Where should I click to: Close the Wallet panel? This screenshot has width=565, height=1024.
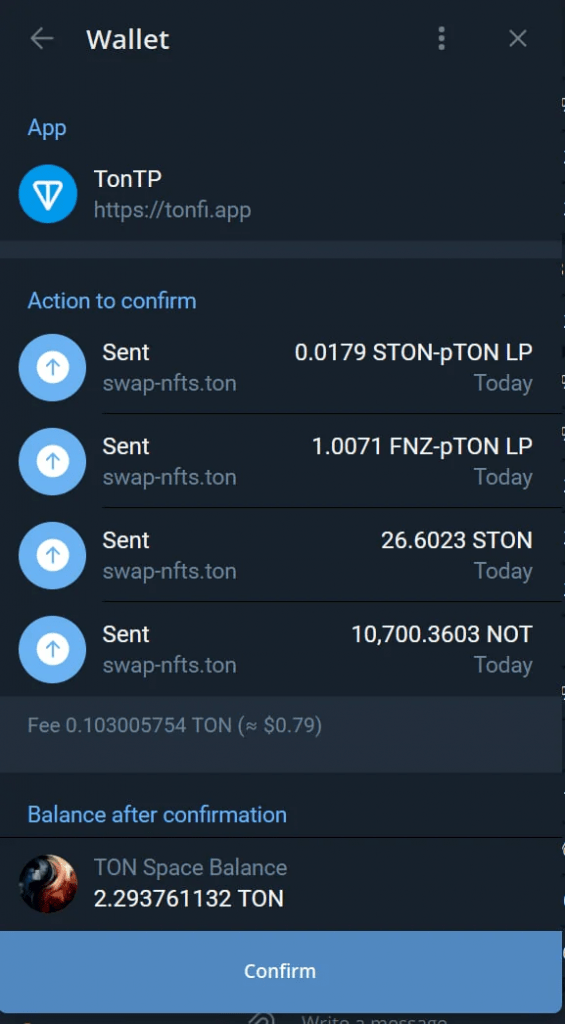(518, 39)
